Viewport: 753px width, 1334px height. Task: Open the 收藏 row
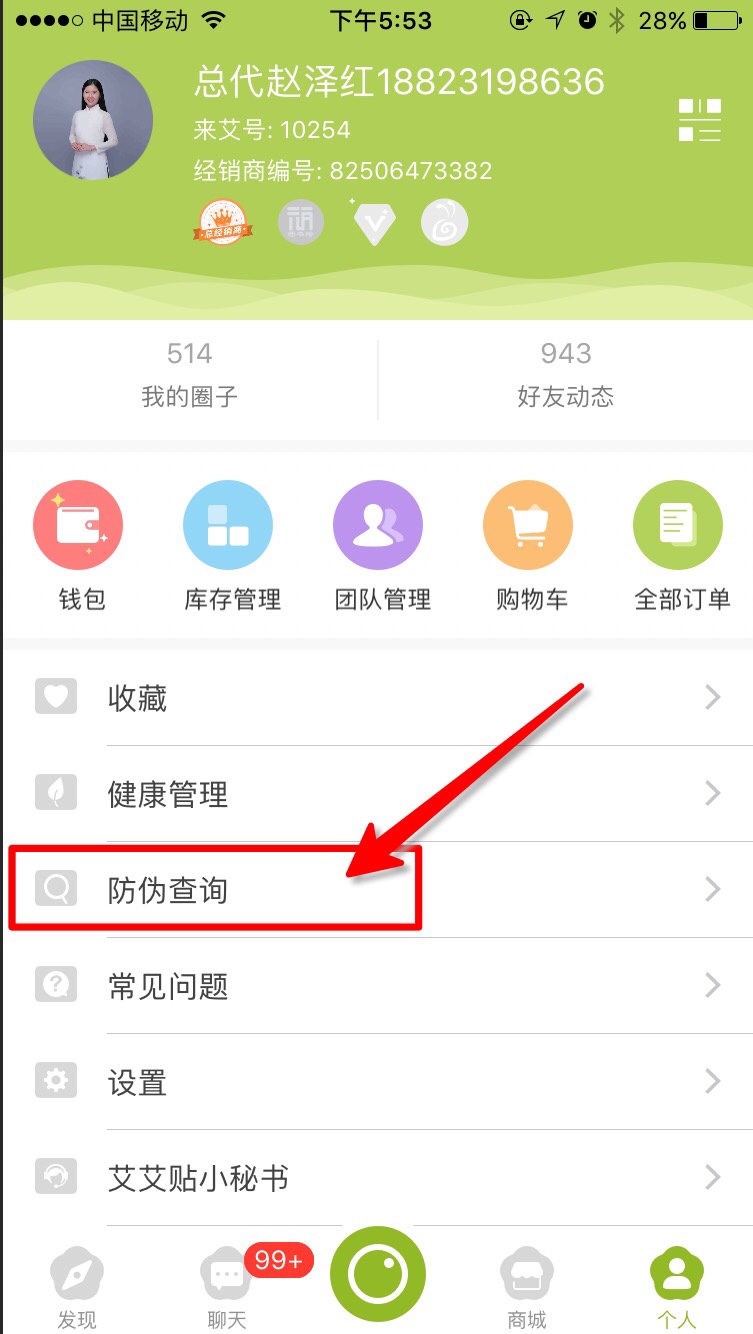376,698
